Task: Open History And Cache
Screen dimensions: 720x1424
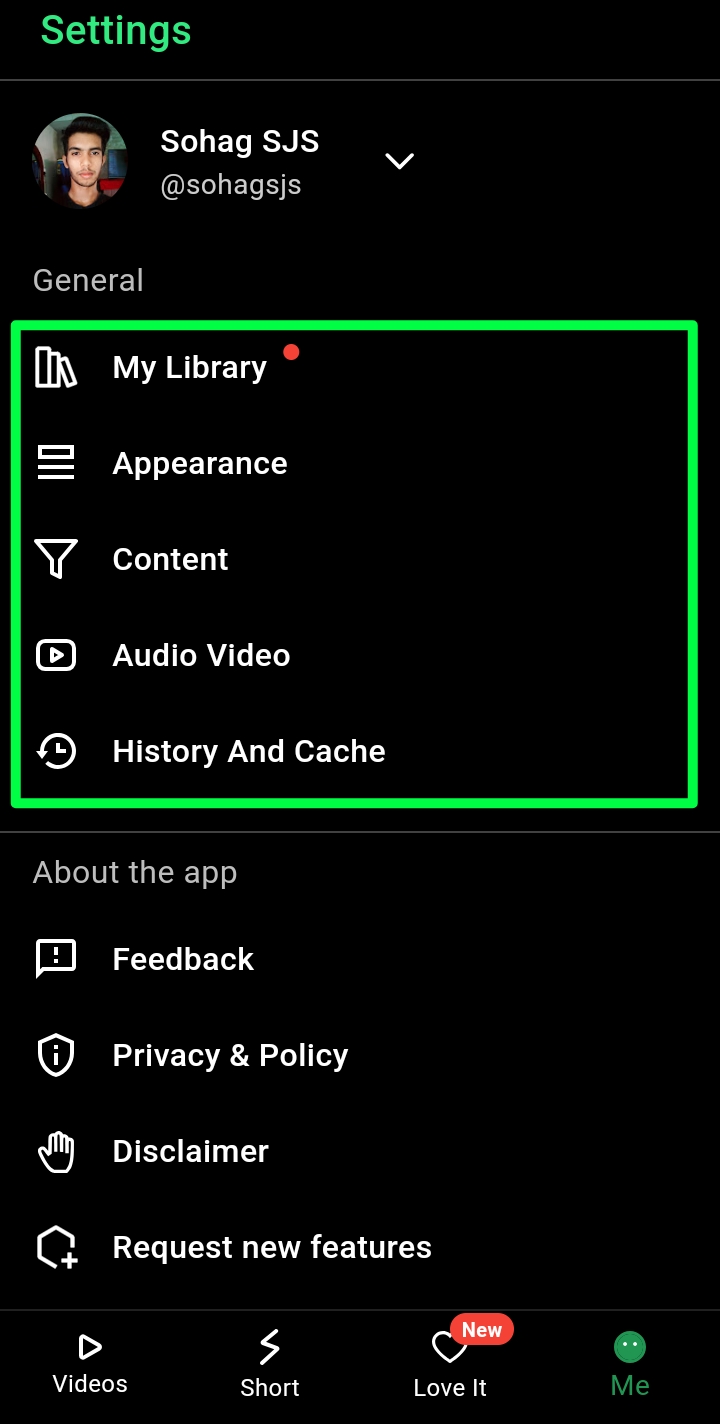Action: point(249,751)
